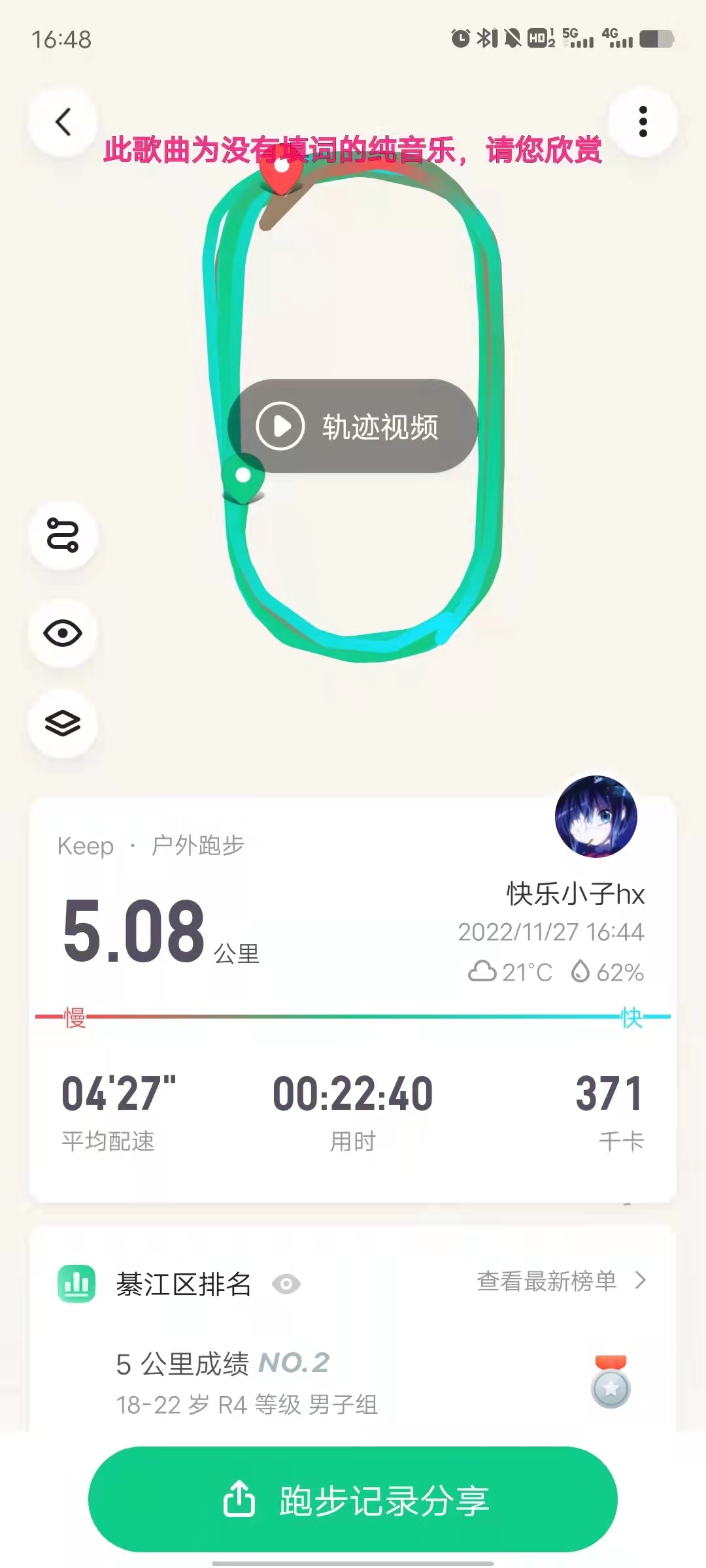Open the map layers button
The image size is (706, 1568).
pos(63,723)
